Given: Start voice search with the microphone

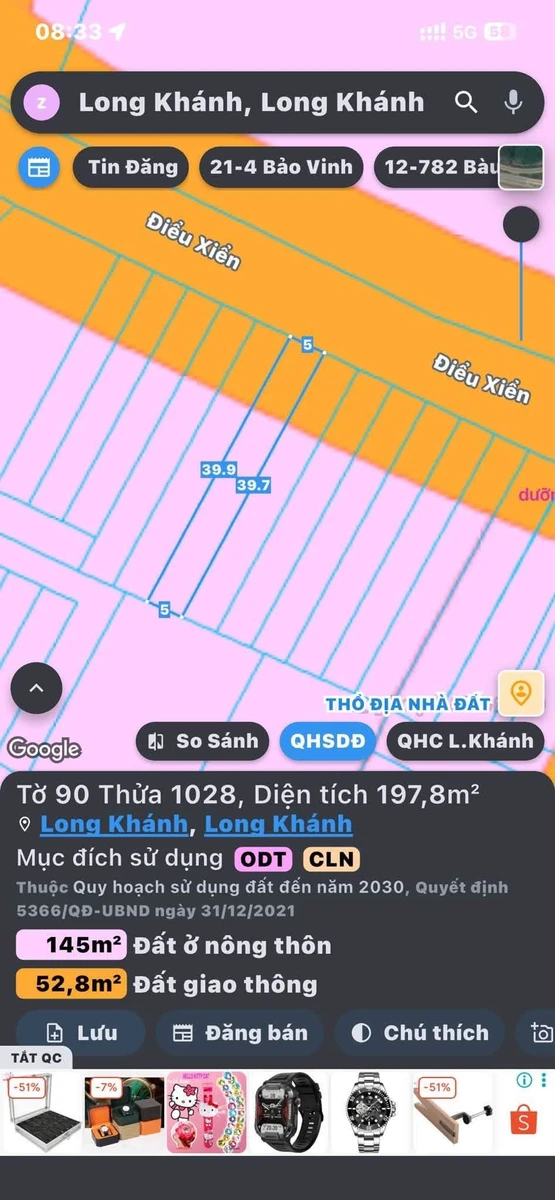Looking at the screenshot, I should (514, 102).
